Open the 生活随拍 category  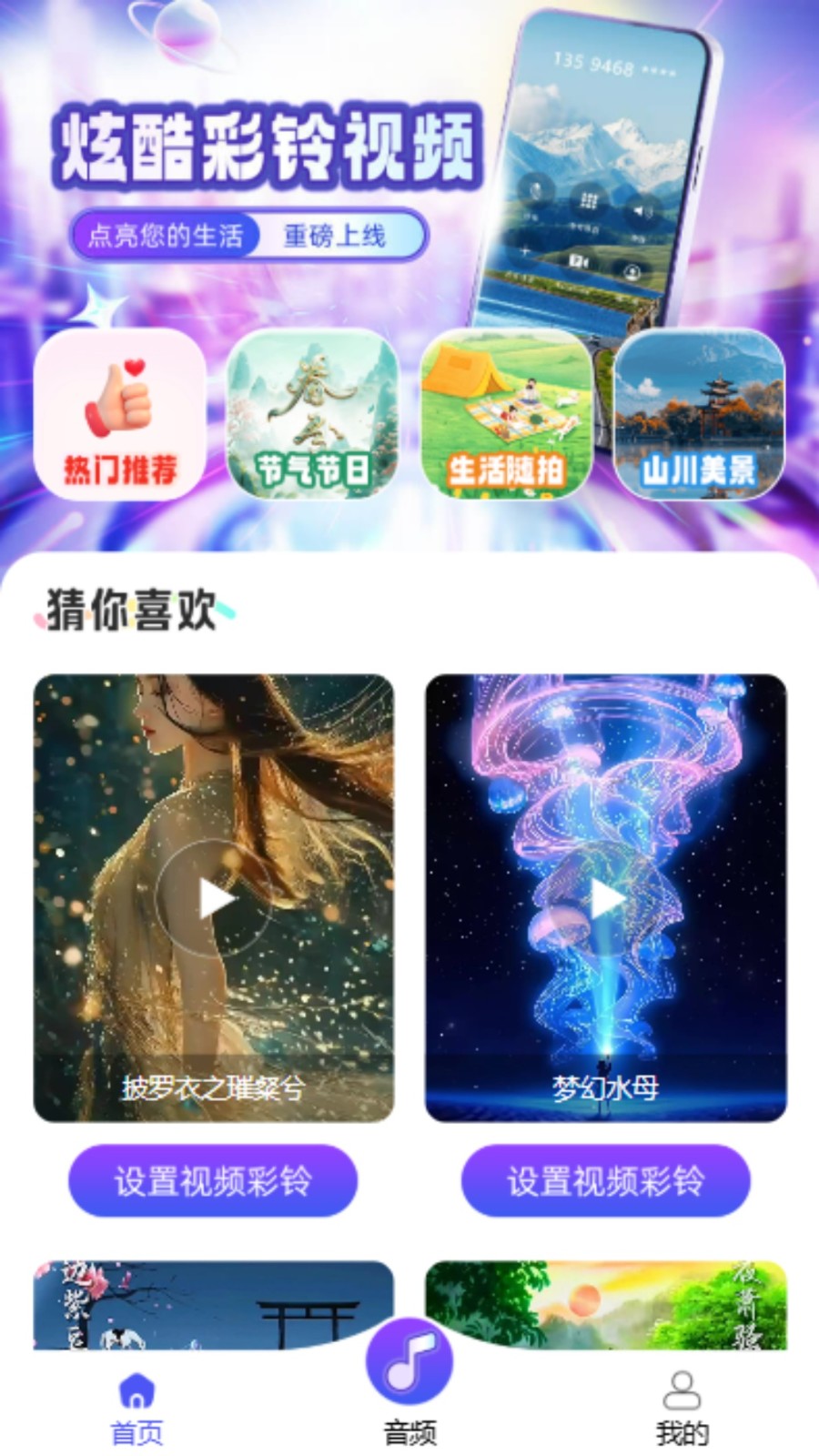(x=506, y=415)
